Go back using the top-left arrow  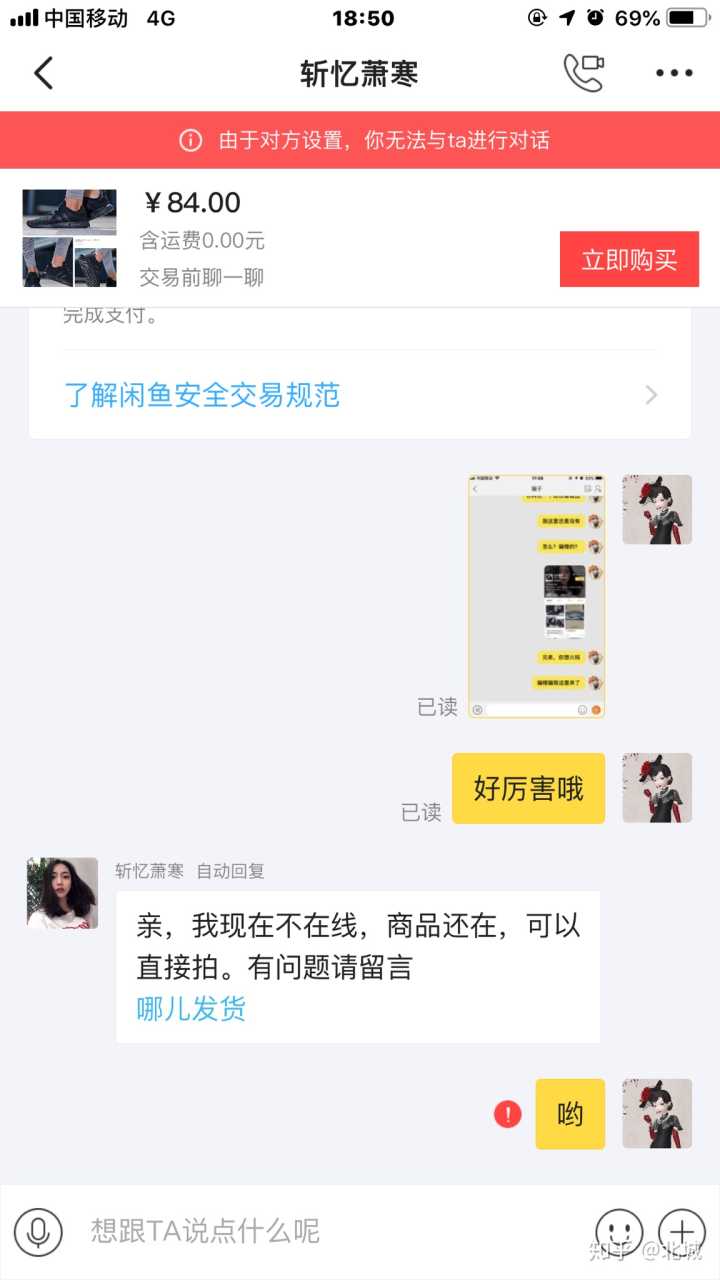(43, 73)
